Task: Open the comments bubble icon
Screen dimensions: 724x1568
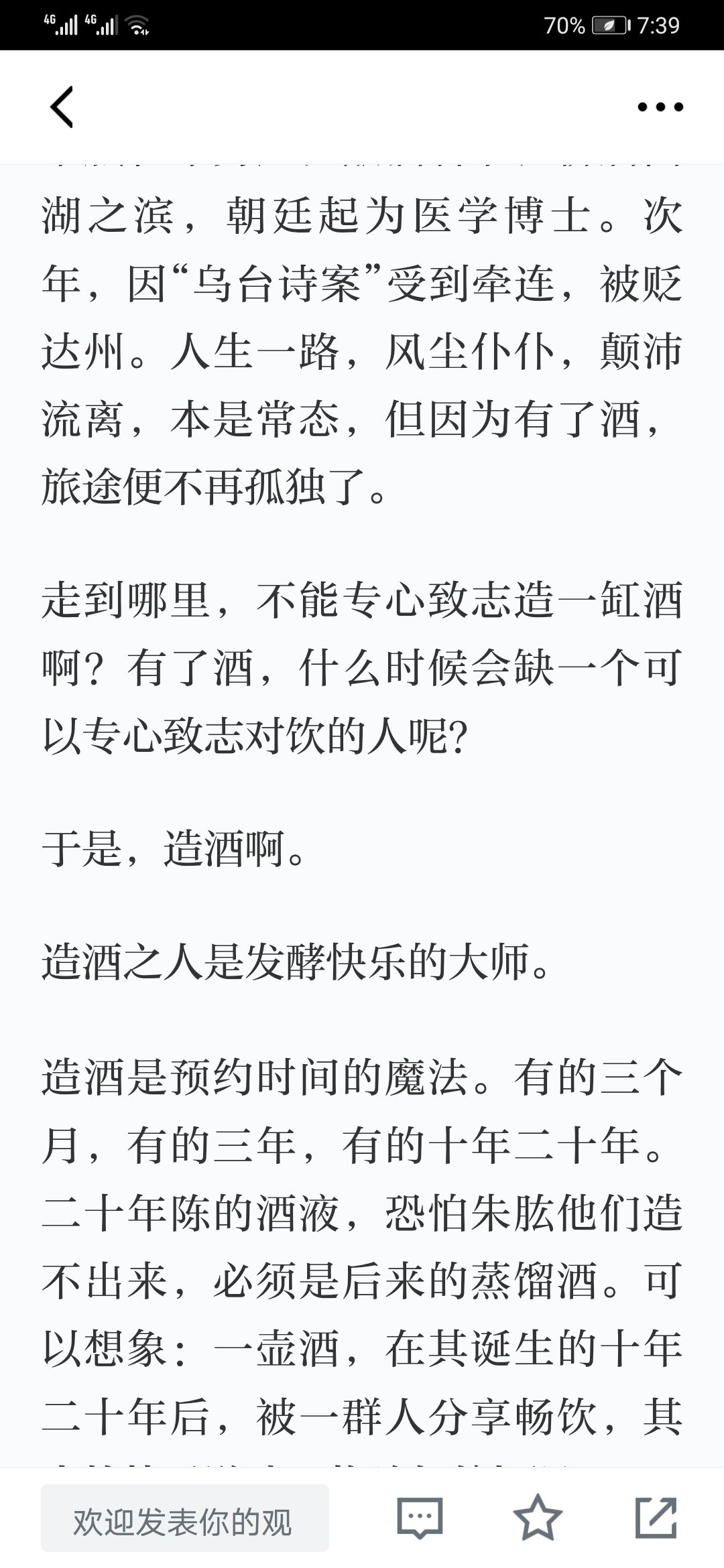Action: click(420, 1519)
